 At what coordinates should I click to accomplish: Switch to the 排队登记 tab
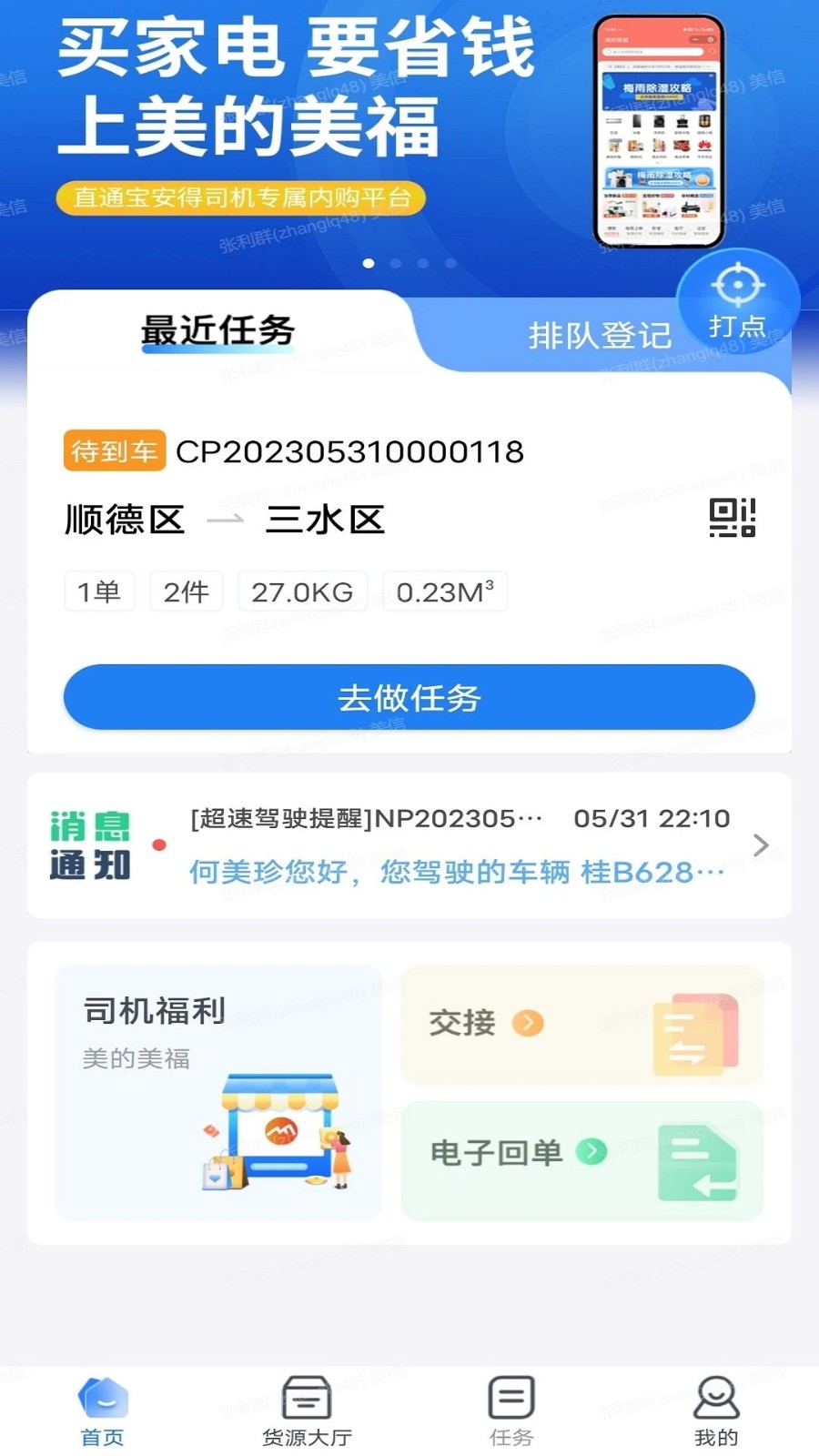600,333
